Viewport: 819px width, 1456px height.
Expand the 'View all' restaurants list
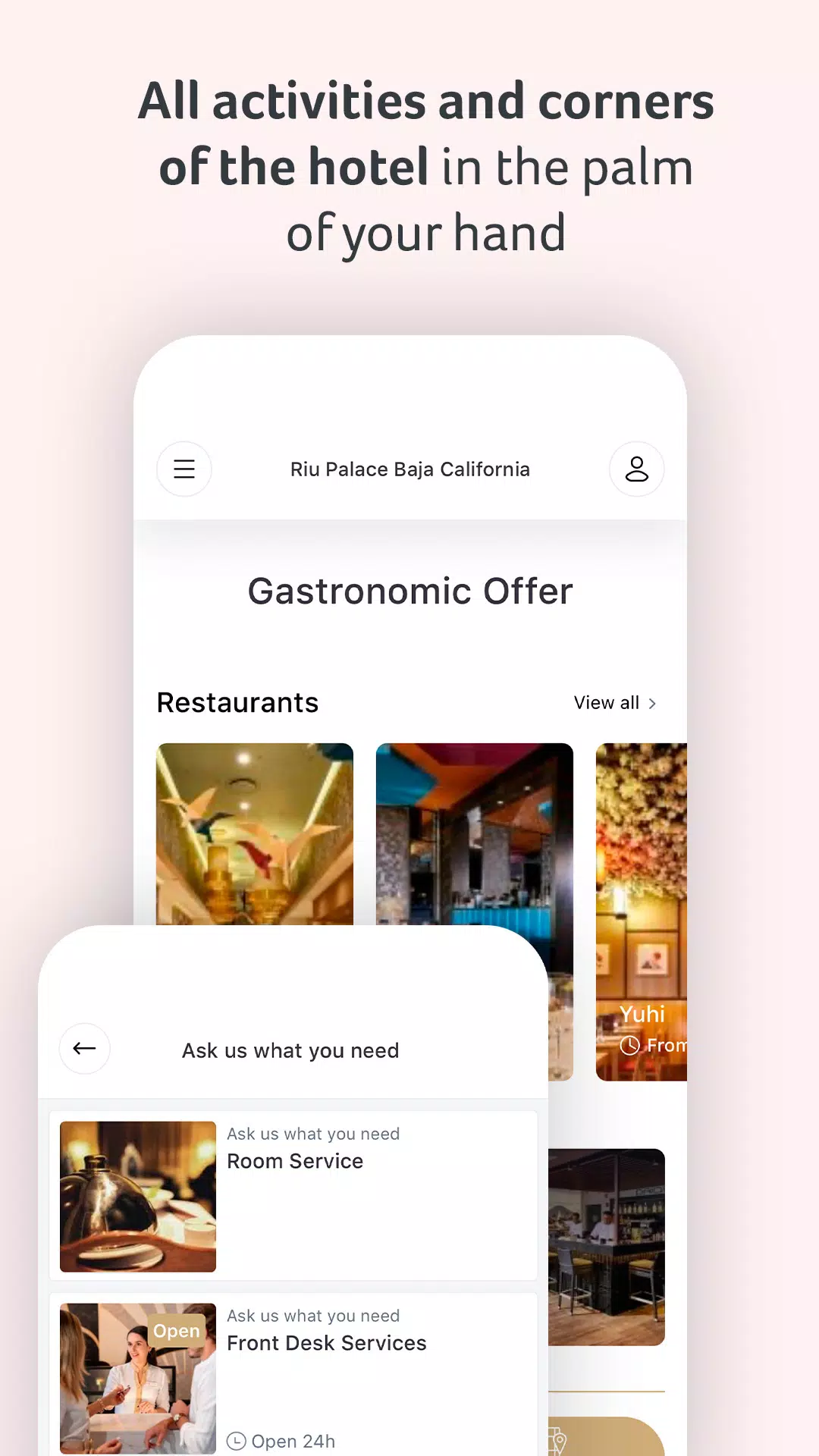pos(606,703)
